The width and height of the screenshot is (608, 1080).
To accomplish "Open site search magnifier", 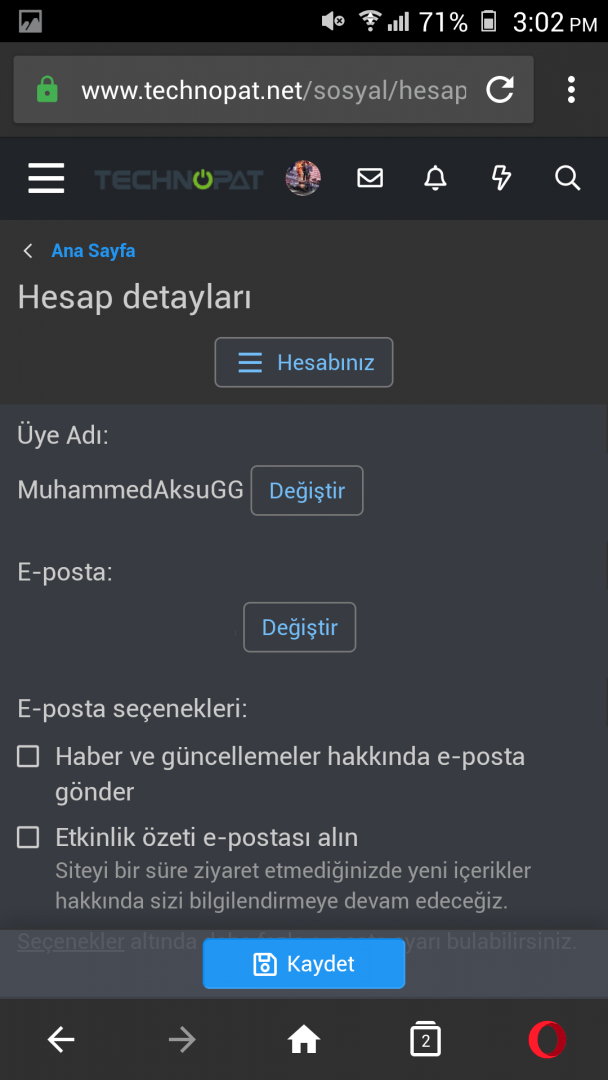I will coord(567,178).
